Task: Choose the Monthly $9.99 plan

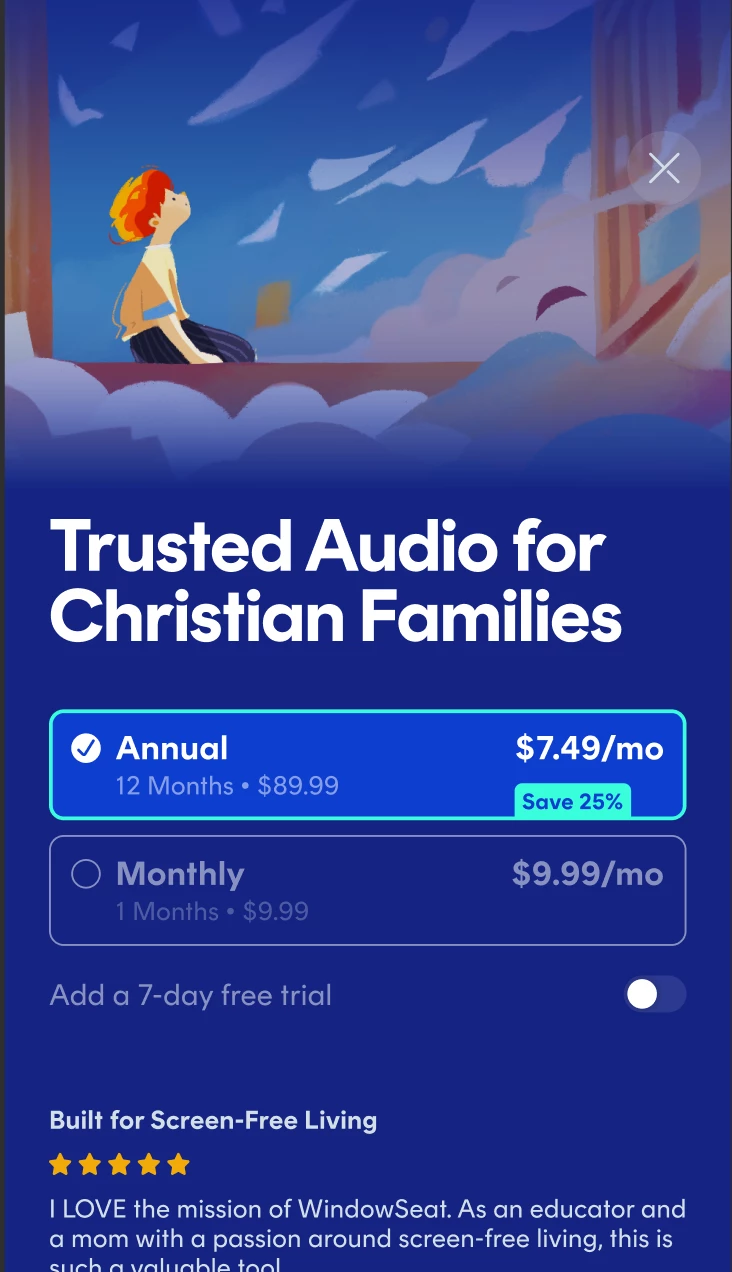Action: coord(367,890)
